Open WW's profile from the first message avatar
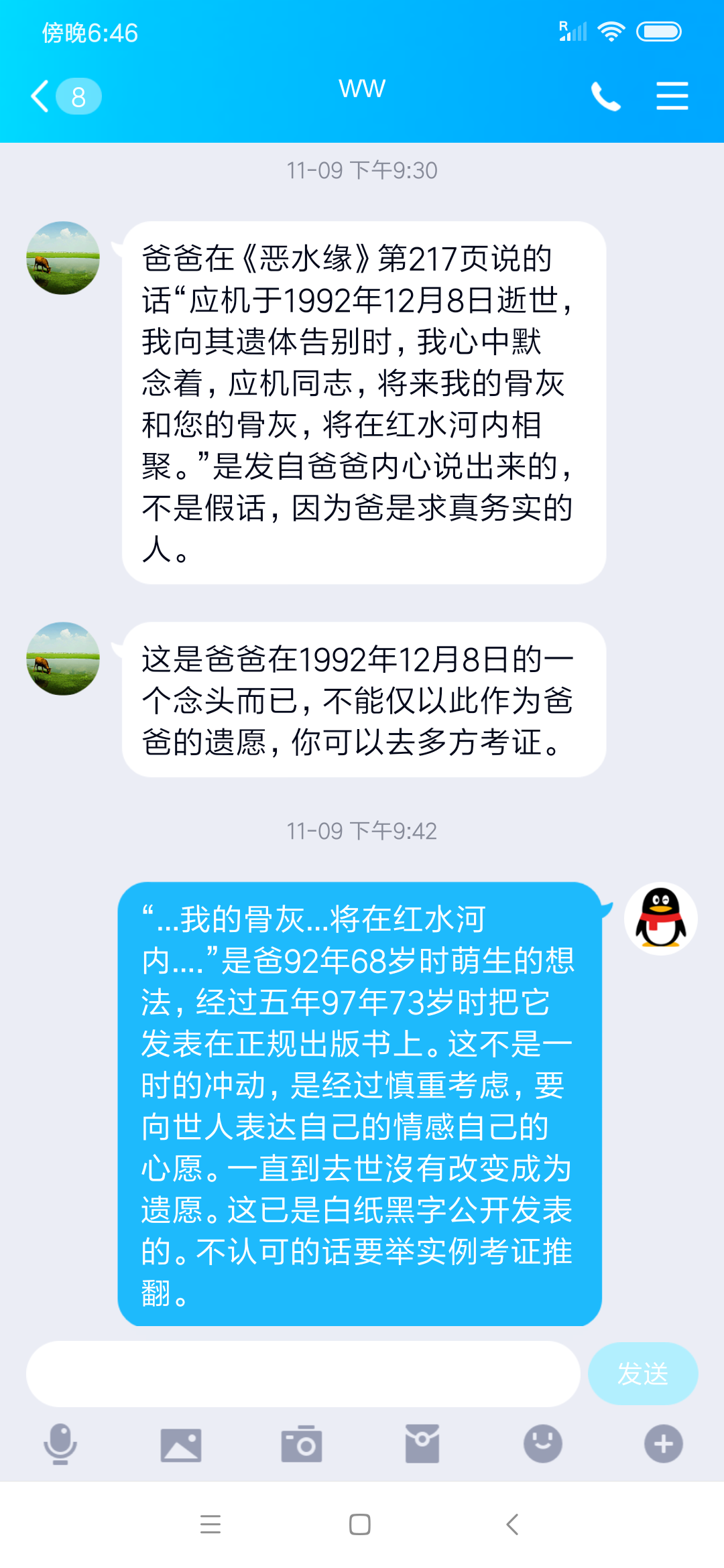This screenshot has height=1568, width=724. [x=63, y=258]
